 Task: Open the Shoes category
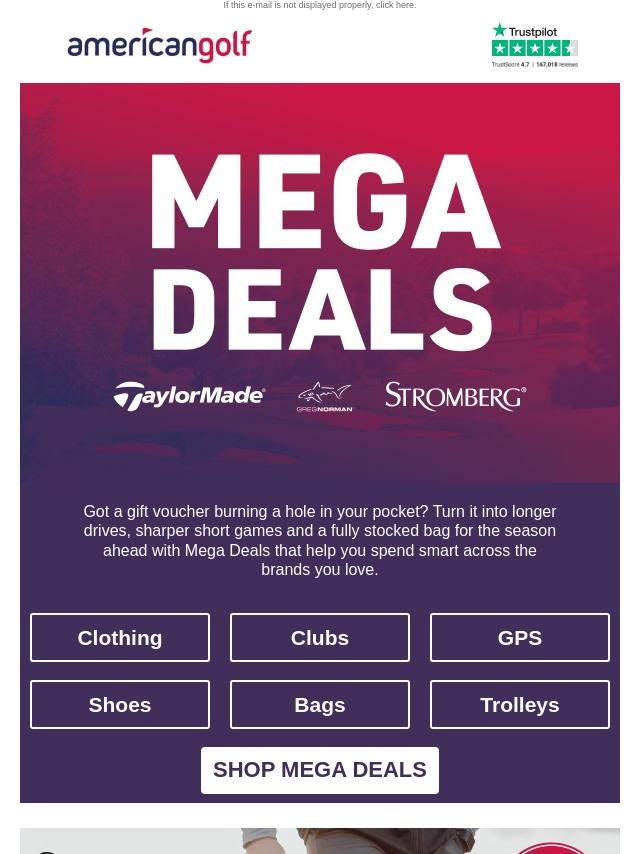coord(120,704)
